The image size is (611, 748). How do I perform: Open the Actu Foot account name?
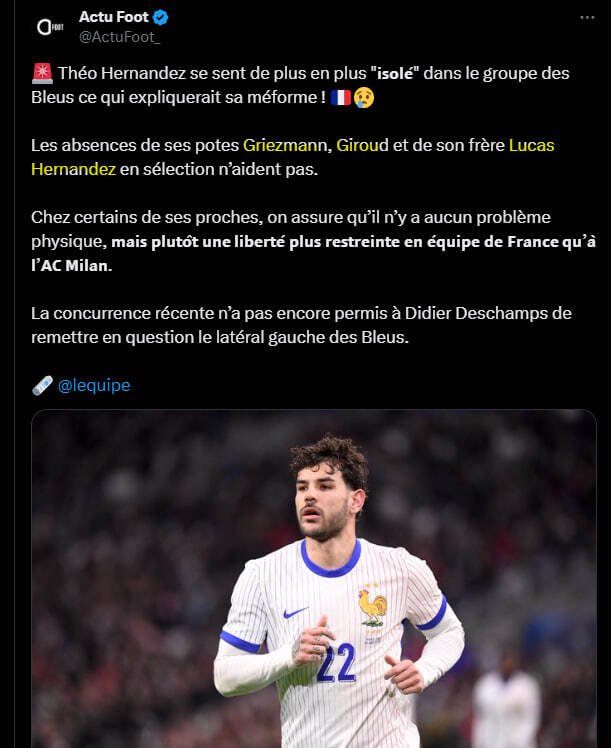click(113, 17)
